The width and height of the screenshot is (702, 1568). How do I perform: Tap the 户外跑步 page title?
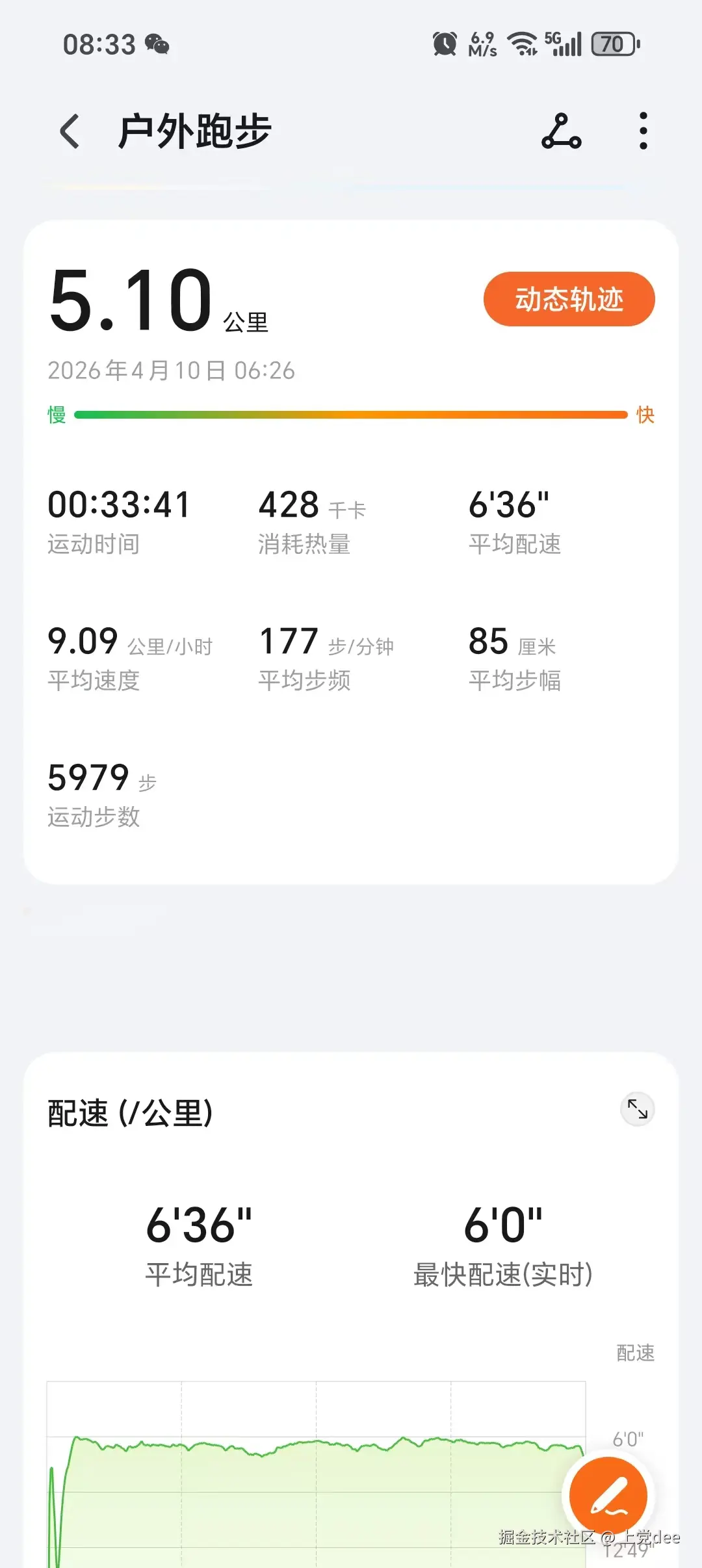pos(196,130)
